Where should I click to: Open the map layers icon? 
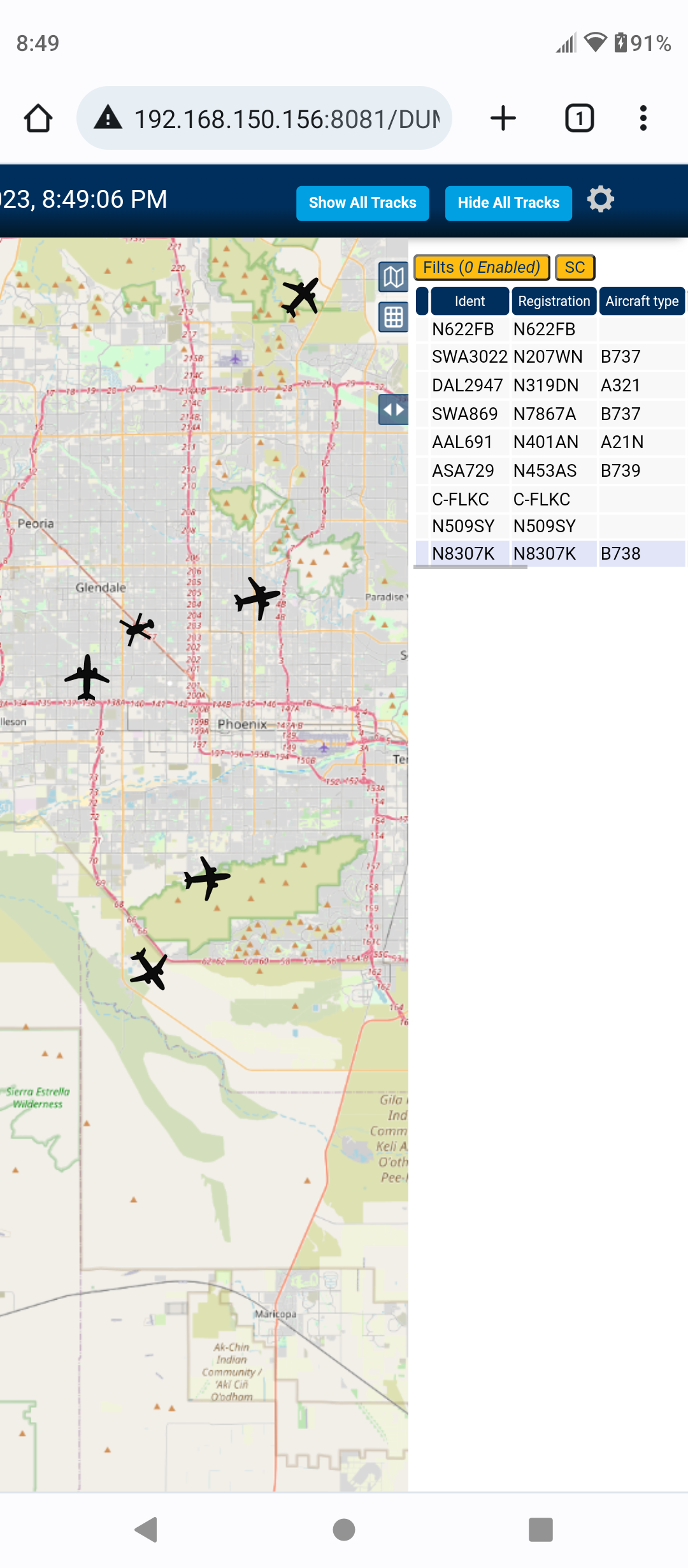coord(394,277)
